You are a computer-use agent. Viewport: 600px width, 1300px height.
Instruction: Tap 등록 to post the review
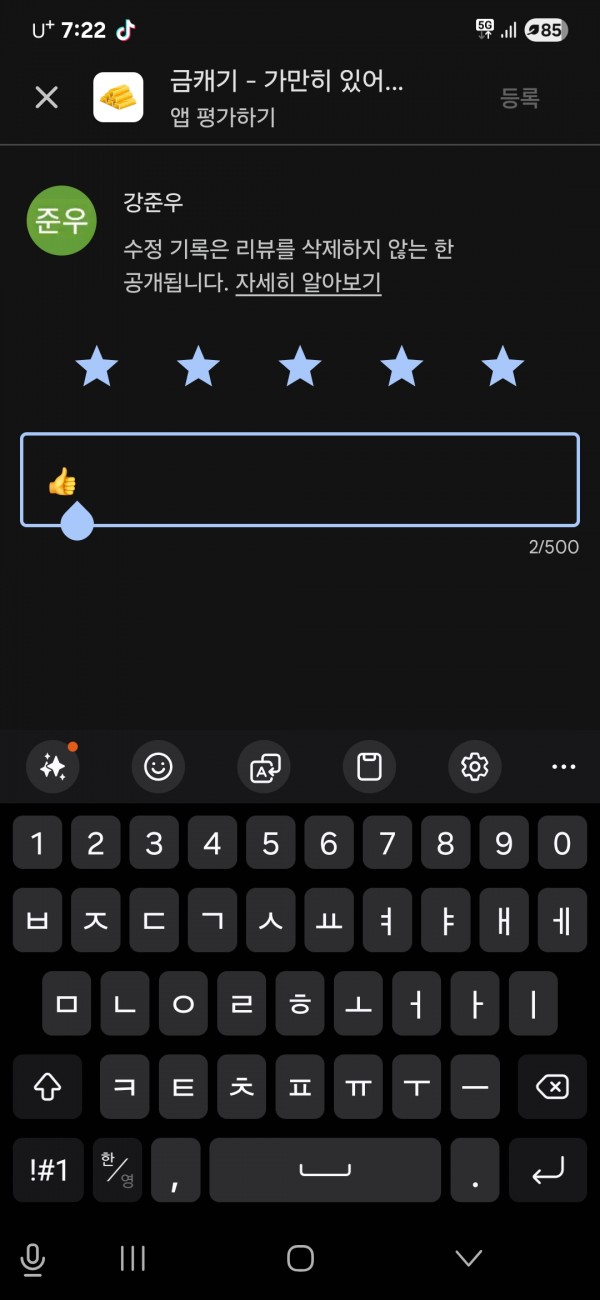520,97
